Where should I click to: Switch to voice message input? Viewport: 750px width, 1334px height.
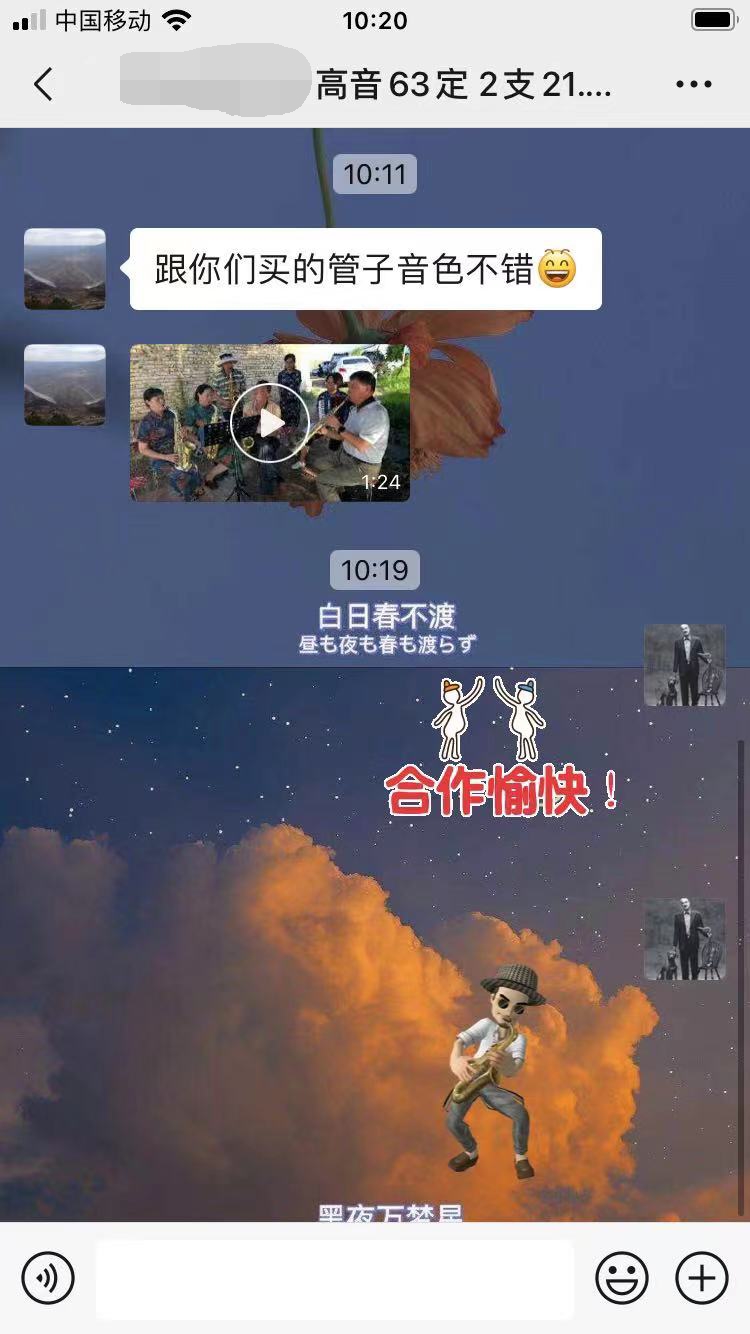pyautogui.click(x=48, y=1277)
